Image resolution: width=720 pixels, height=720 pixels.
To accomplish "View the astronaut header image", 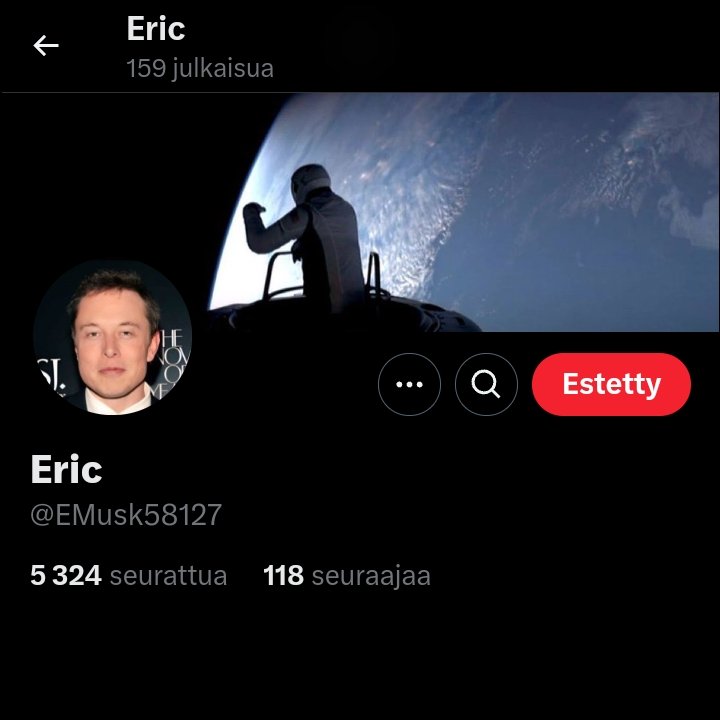I will click(x=460, y=210).
